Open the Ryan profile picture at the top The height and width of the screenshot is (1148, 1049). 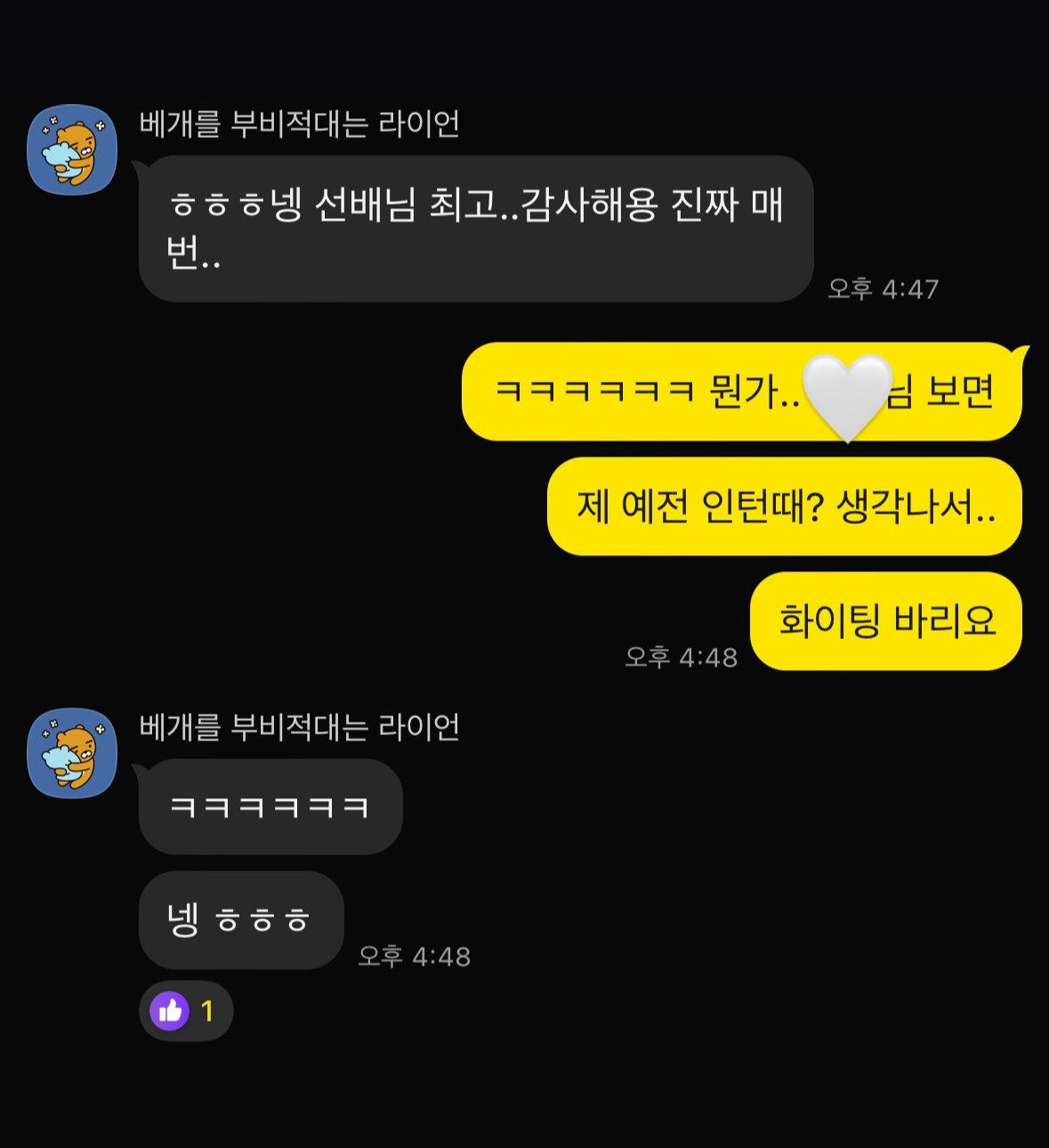coord(71,148)
